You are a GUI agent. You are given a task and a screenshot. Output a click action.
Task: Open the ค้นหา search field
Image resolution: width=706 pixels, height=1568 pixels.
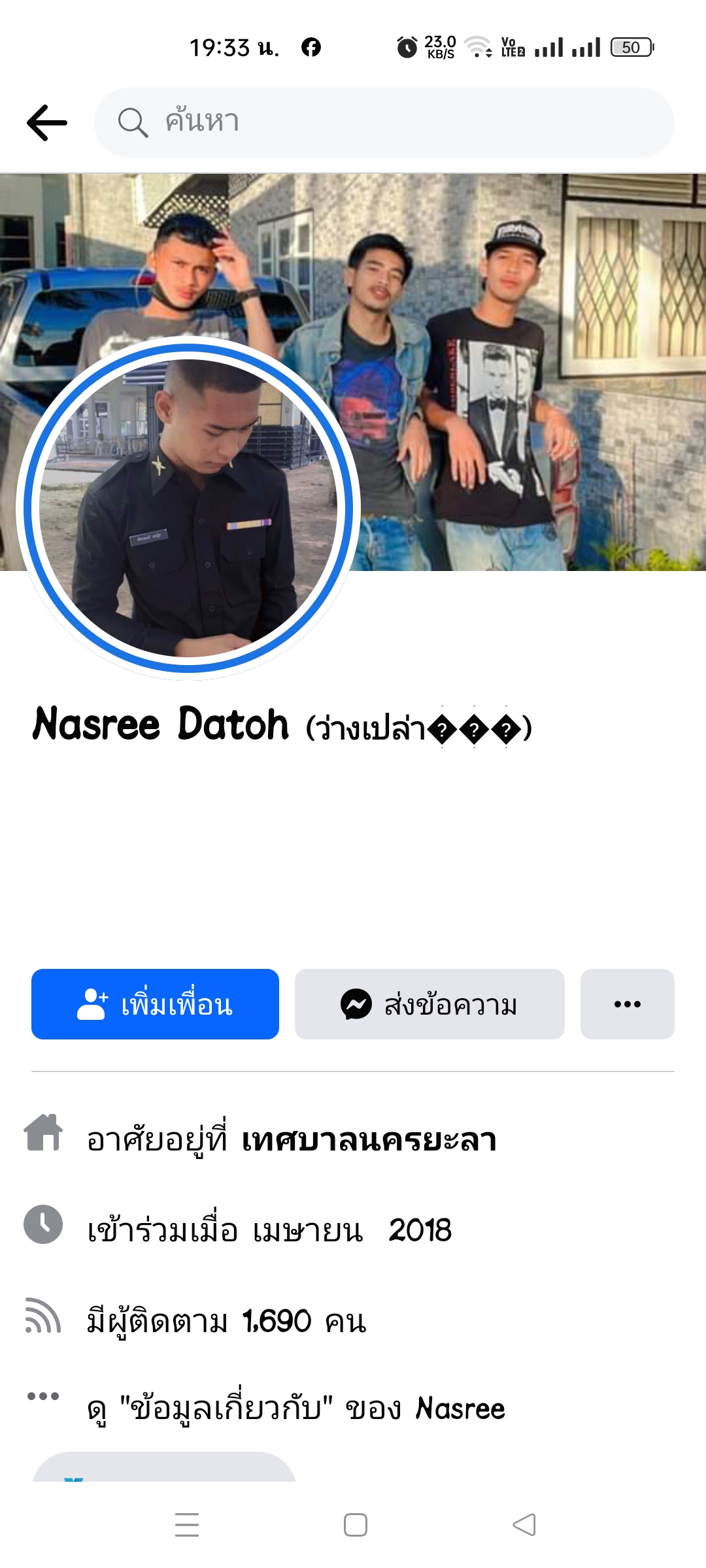pyautogui.click(x=384, y=123)
